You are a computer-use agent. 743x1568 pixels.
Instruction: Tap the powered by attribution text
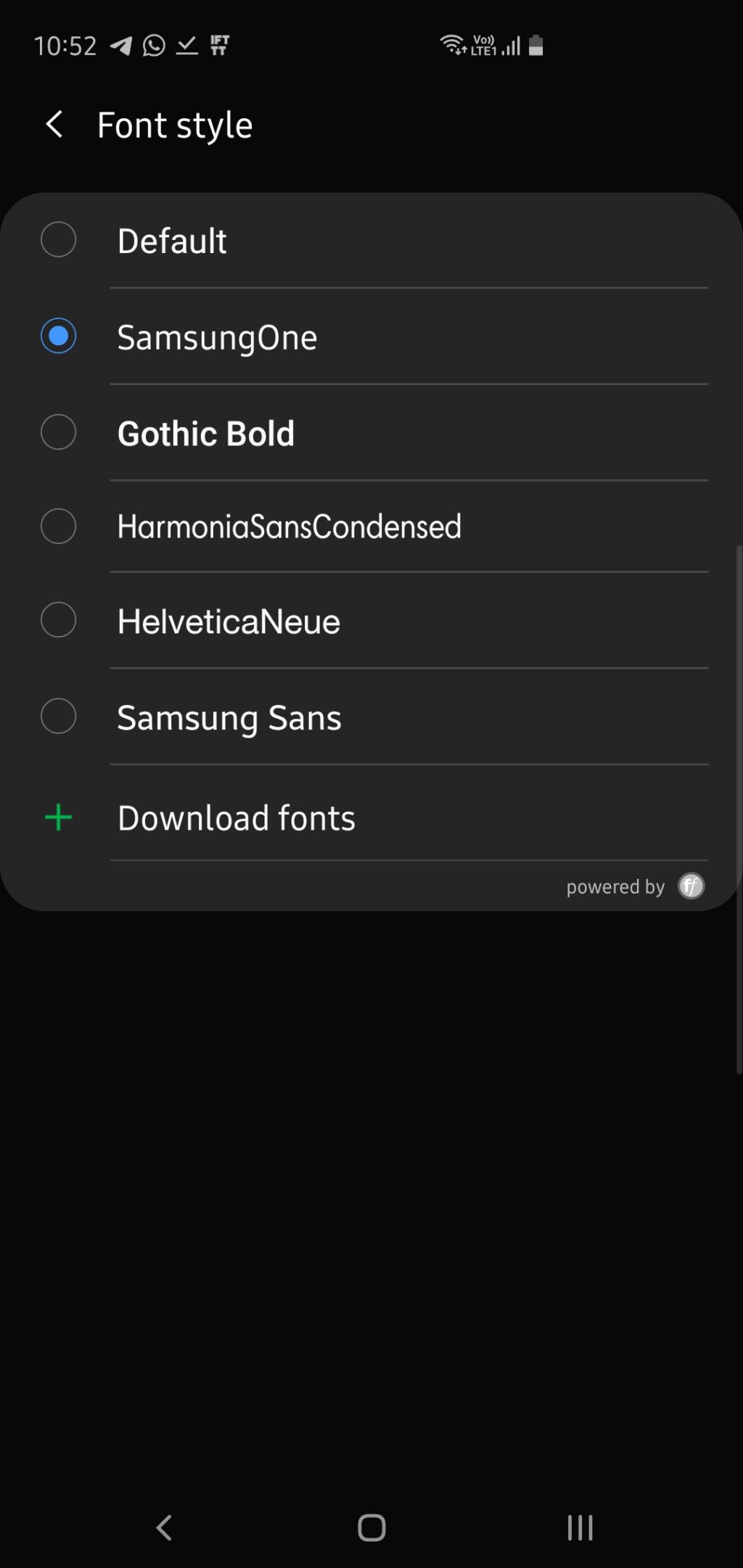coord(615,886)
